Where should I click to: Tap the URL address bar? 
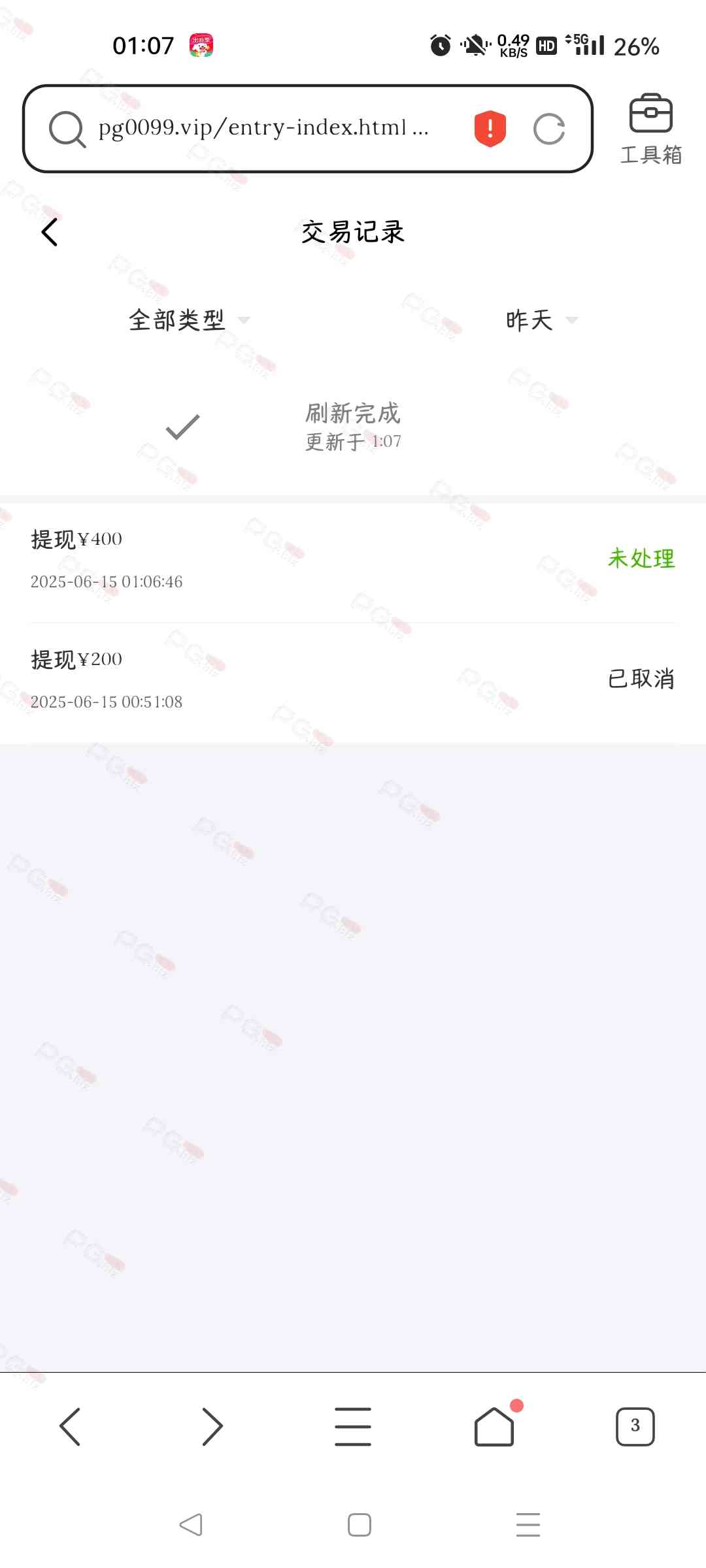[x=261, y=128]
